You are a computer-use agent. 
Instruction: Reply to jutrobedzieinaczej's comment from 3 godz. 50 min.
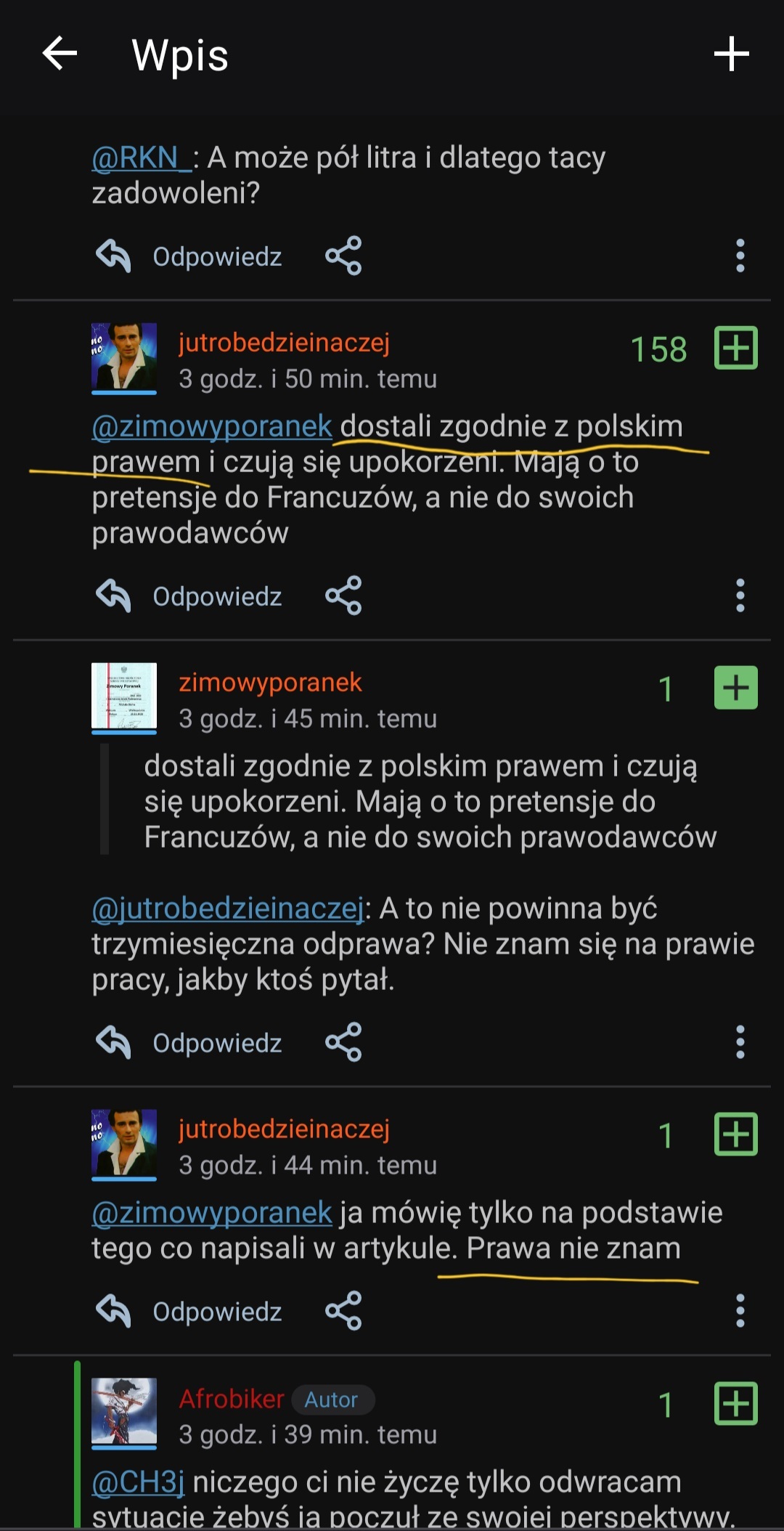(x=189, y=596)
